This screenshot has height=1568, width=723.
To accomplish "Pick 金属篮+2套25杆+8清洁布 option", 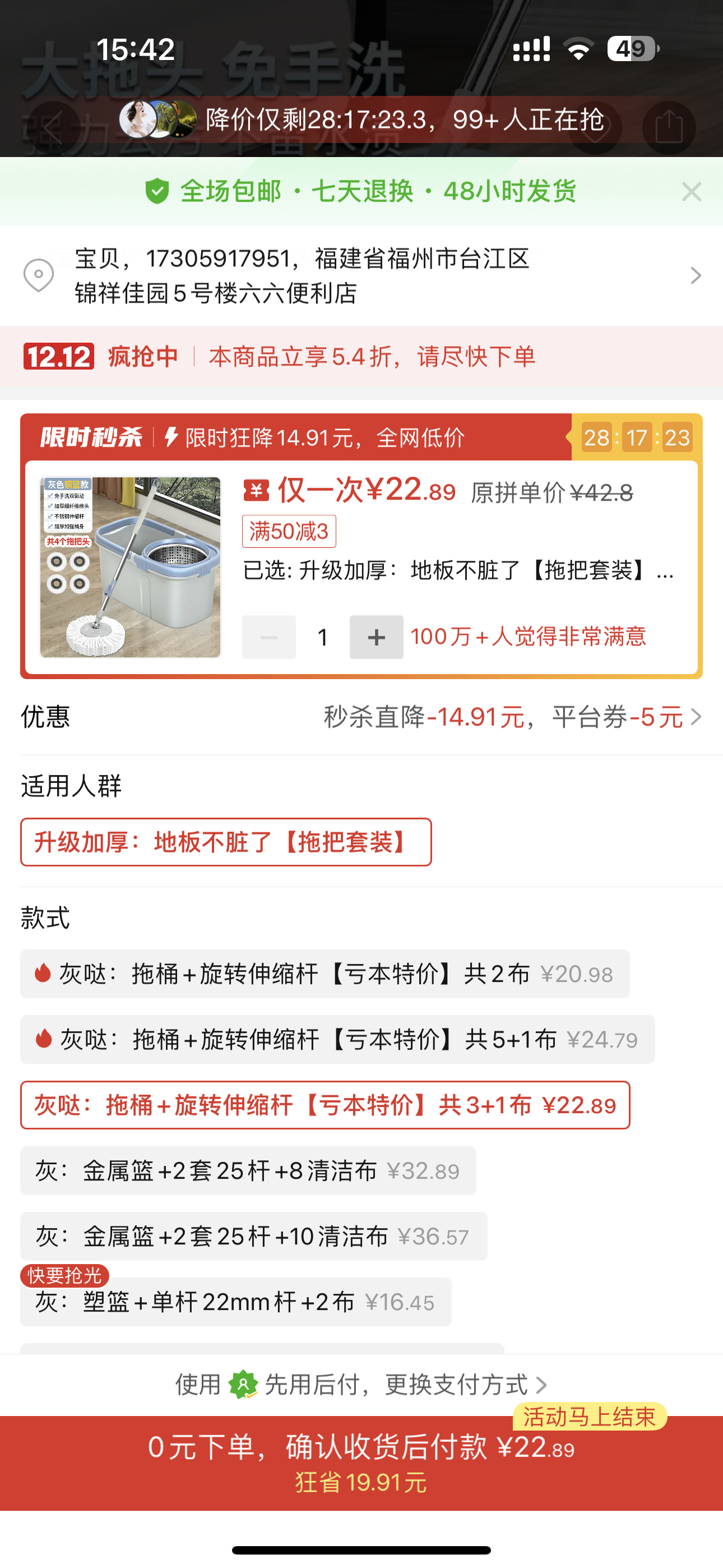I will point(248,1171).
